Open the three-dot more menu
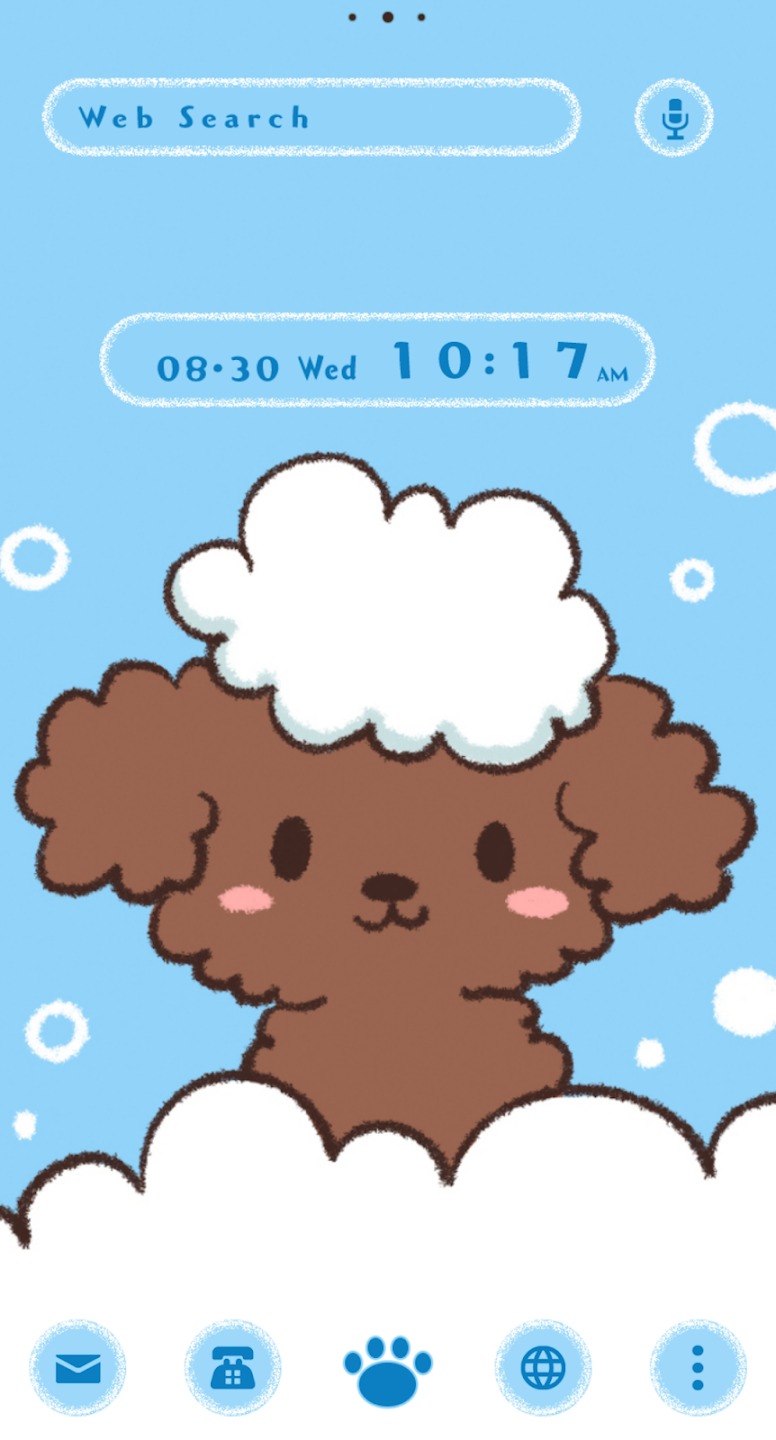 pyautogui.click(x=698, y=1367)
